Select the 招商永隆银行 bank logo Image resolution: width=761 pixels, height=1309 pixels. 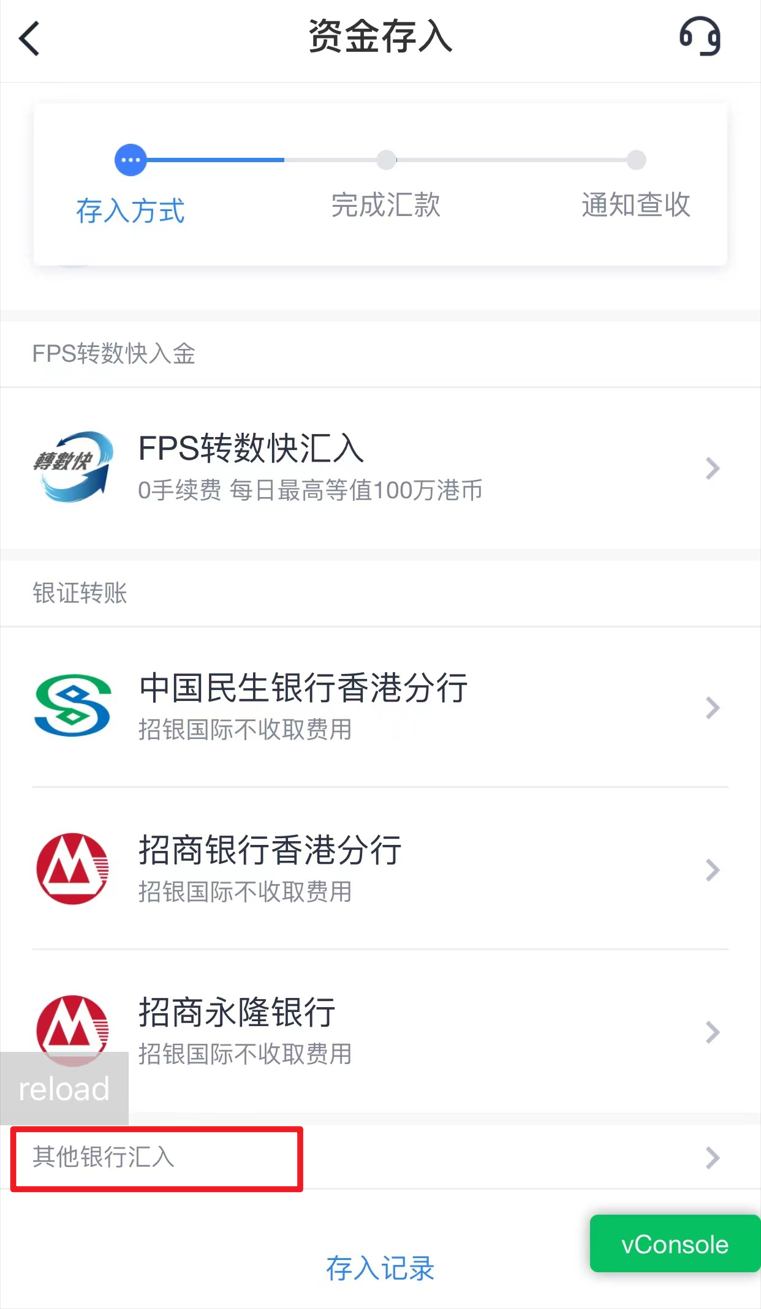click(x=71, y=1031)
